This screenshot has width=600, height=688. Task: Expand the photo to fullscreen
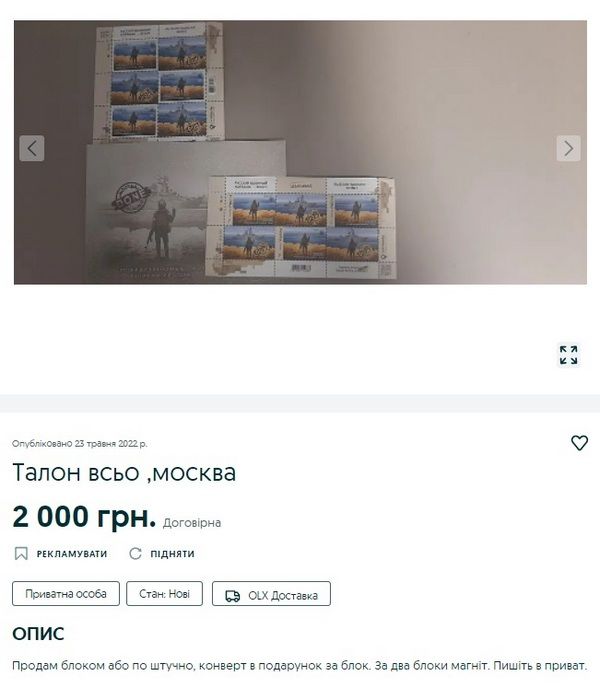click(568, 354)
